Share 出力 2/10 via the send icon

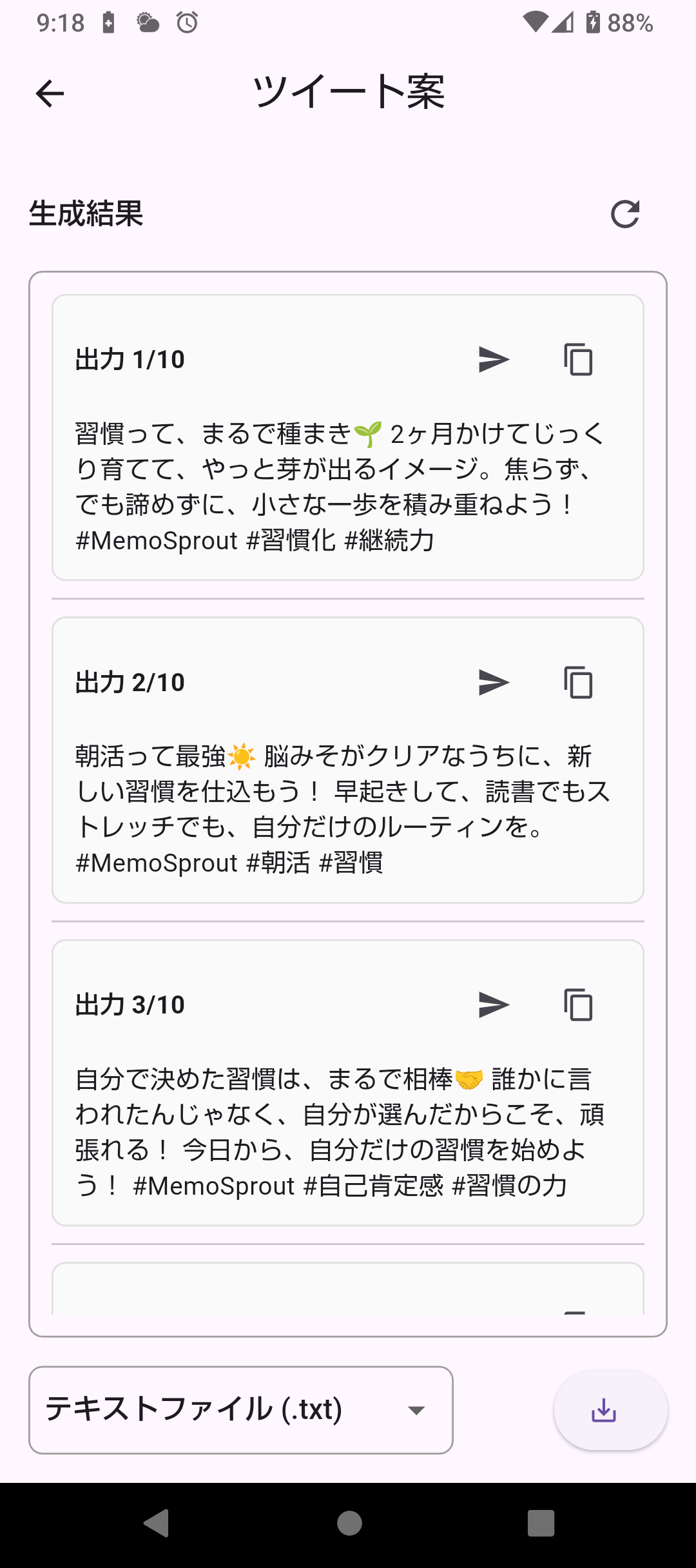(x=492, y=681)
